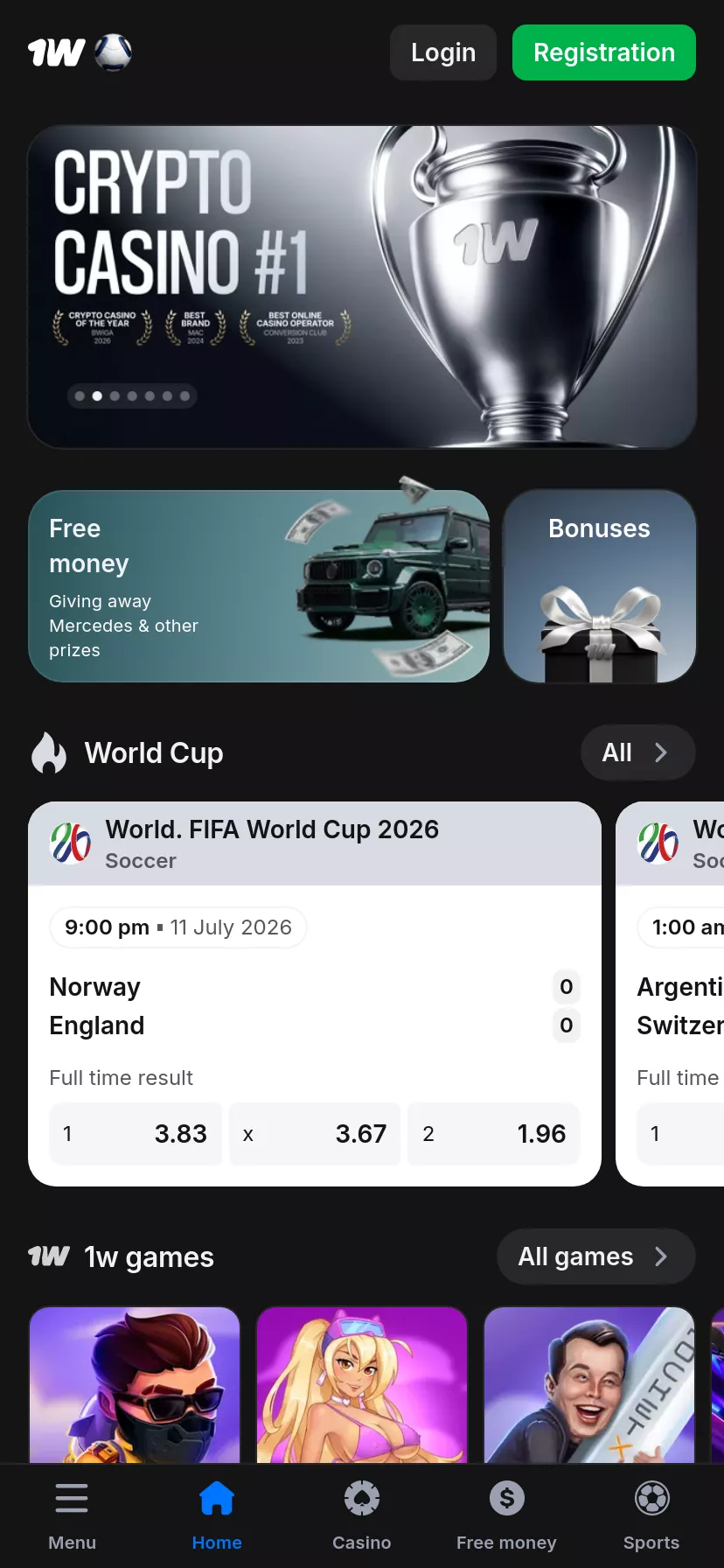Launch the blonde girl game tile
724x1568 pixels.
point(362,1384)
